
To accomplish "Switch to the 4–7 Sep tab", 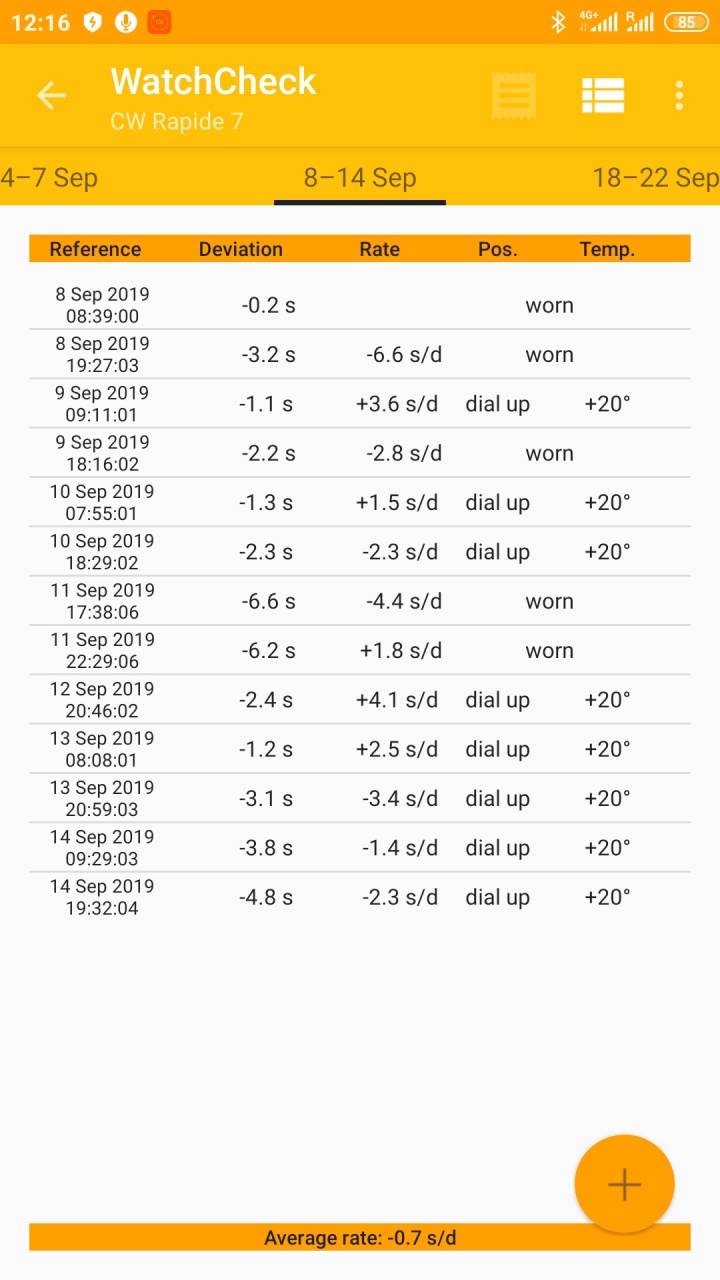I will [x=48, y=178].
